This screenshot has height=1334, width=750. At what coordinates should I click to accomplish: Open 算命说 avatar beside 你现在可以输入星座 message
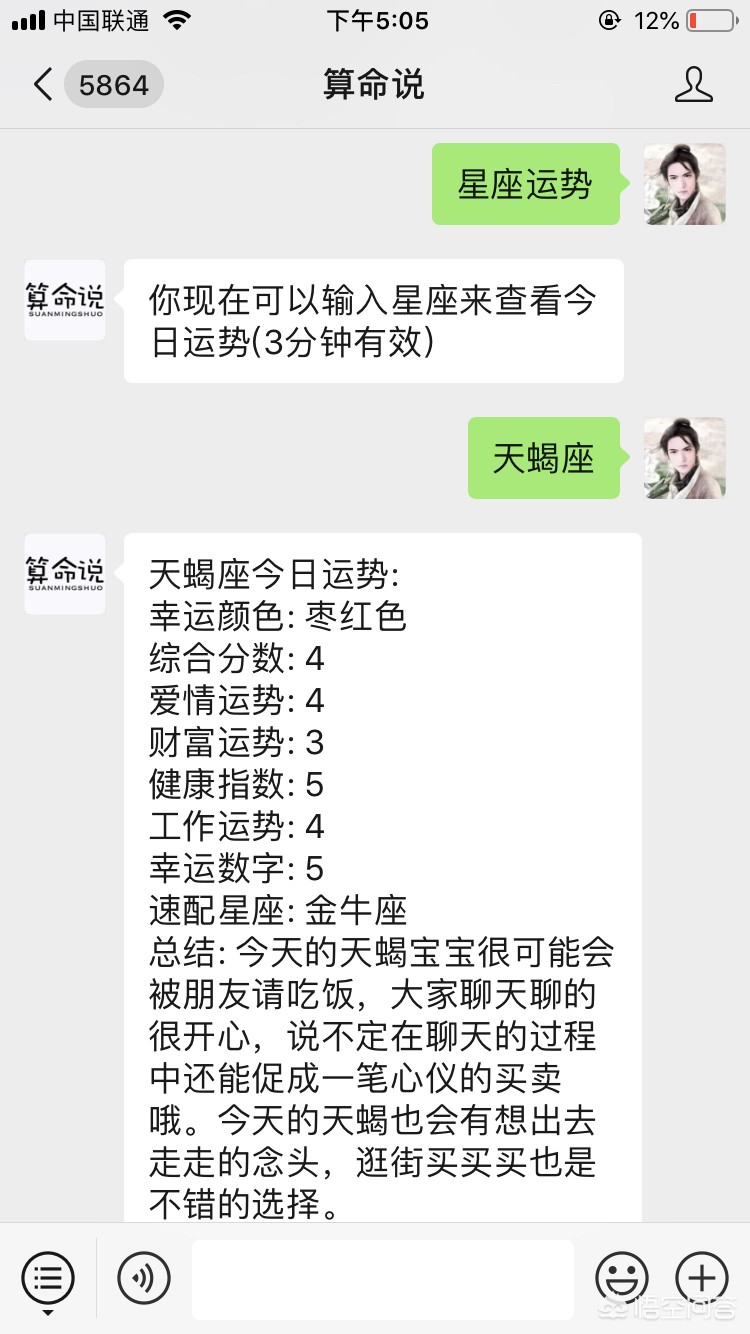point(65,300)
